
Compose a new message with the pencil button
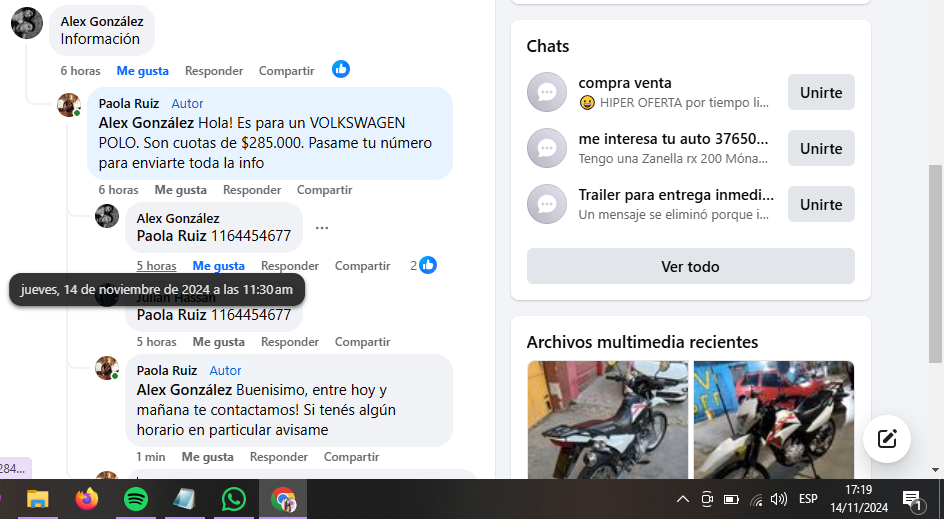click(886, 438)
